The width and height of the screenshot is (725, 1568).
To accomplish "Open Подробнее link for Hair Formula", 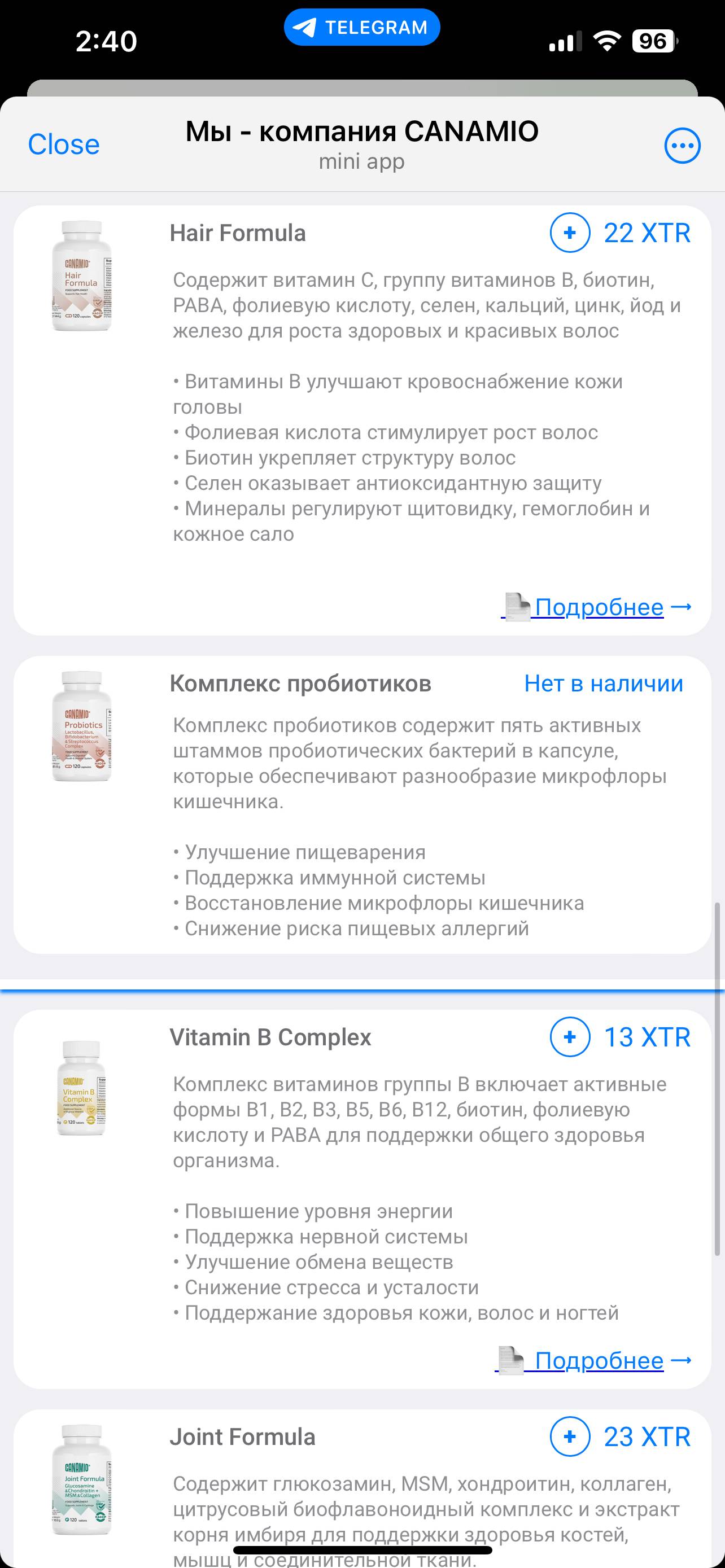I will pos(599,607).
